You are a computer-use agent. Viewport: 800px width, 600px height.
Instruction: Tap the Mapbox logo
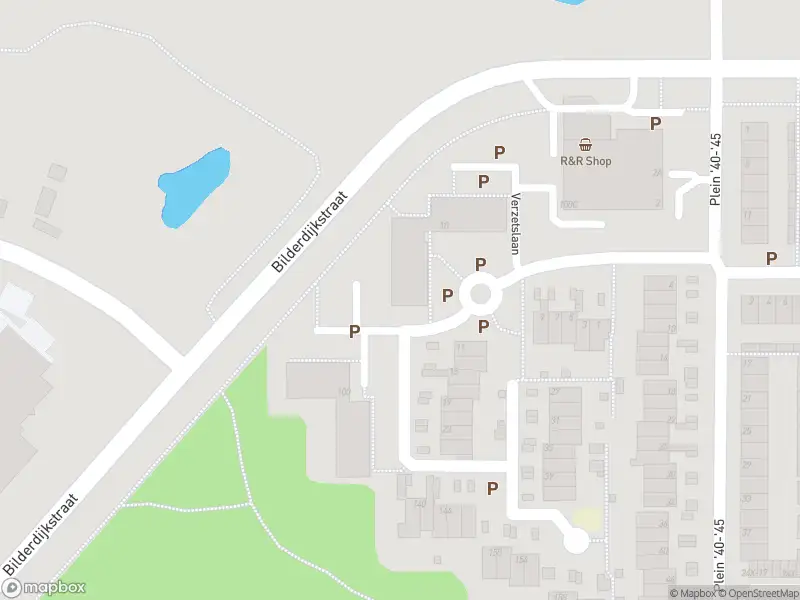point(44,588)
